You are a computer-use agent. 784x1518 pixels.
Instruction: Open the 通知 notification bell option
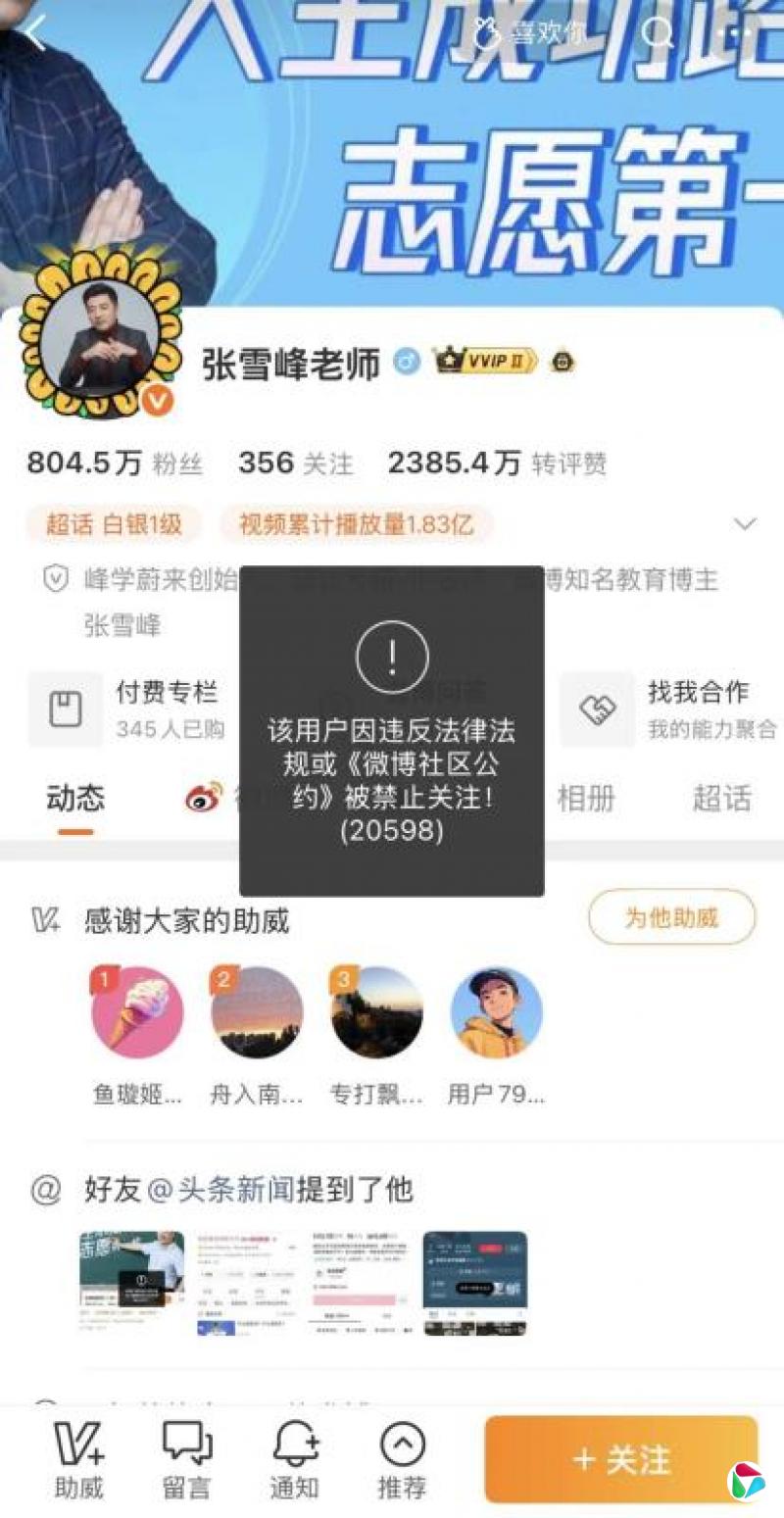point(294,1459)
